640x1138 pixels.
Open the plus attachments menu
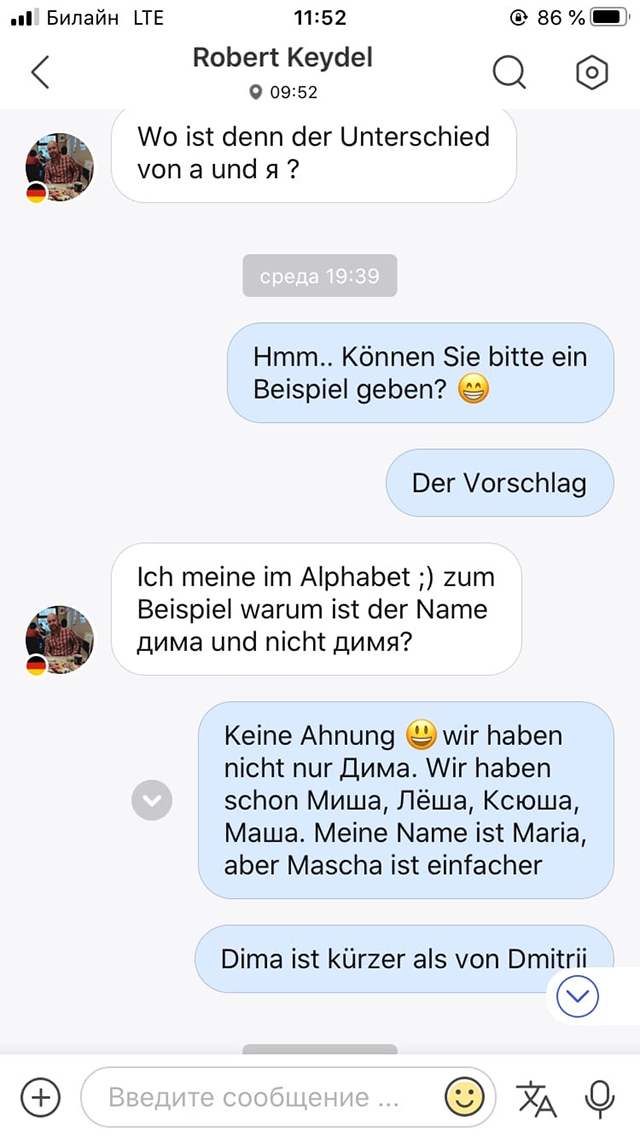pyautogui.click(x=40, y=1097)
